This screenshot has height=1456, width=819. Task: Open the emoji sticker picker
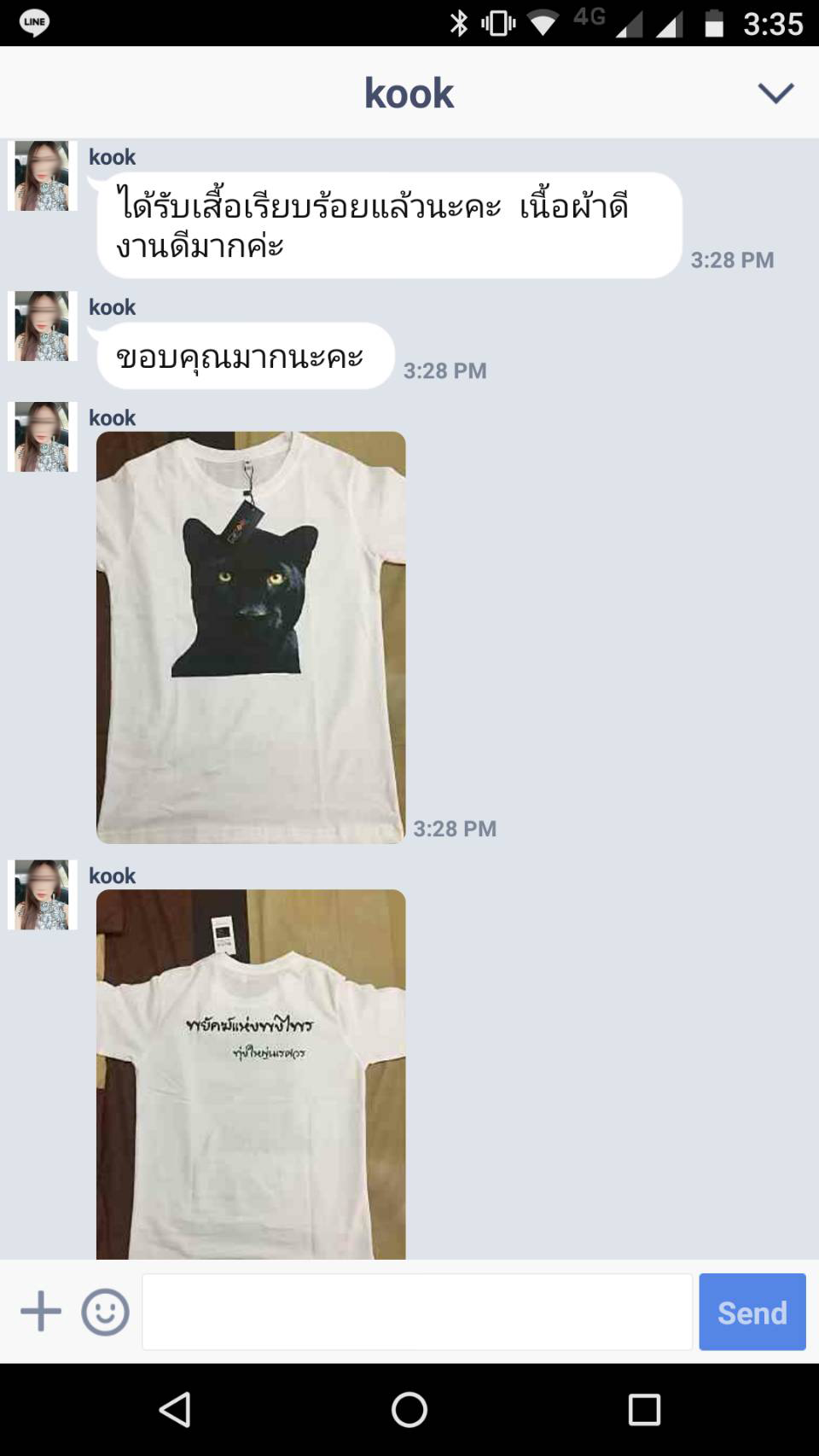click(105, 1312)
